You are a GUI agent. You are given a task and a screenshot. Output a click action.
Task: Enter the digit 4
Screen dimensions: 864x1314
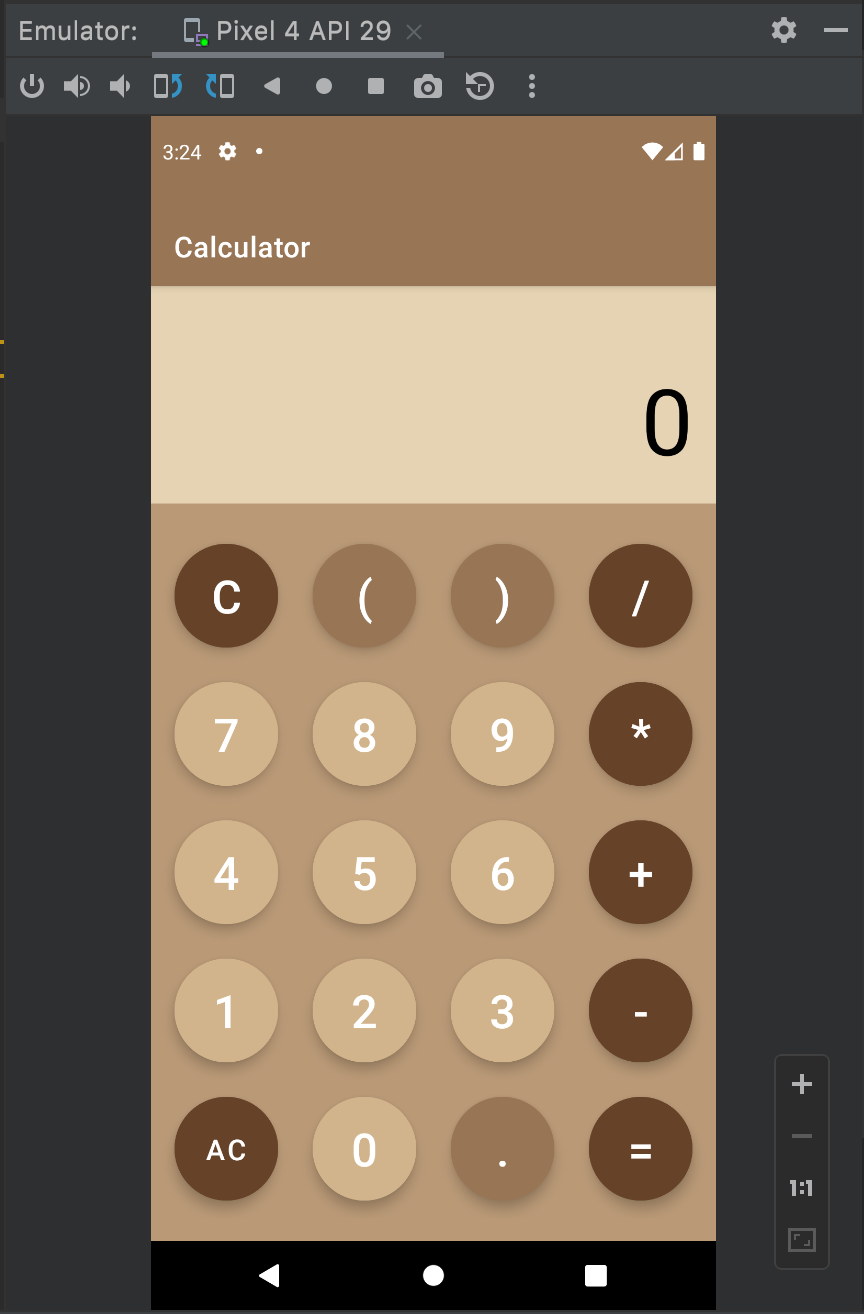pos(226,872)
